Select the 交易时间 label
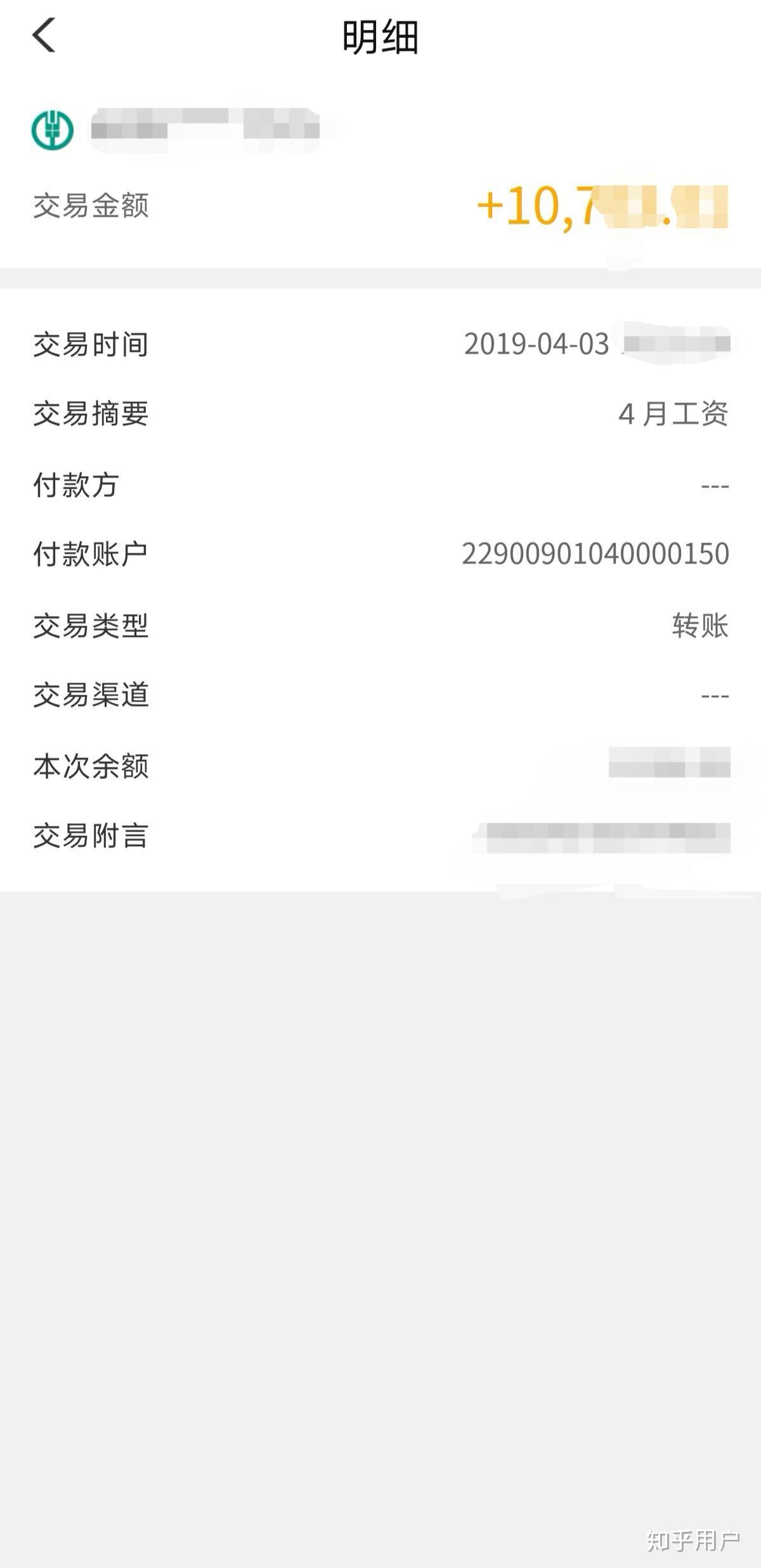761x1568 pixels. coord(91,344)
